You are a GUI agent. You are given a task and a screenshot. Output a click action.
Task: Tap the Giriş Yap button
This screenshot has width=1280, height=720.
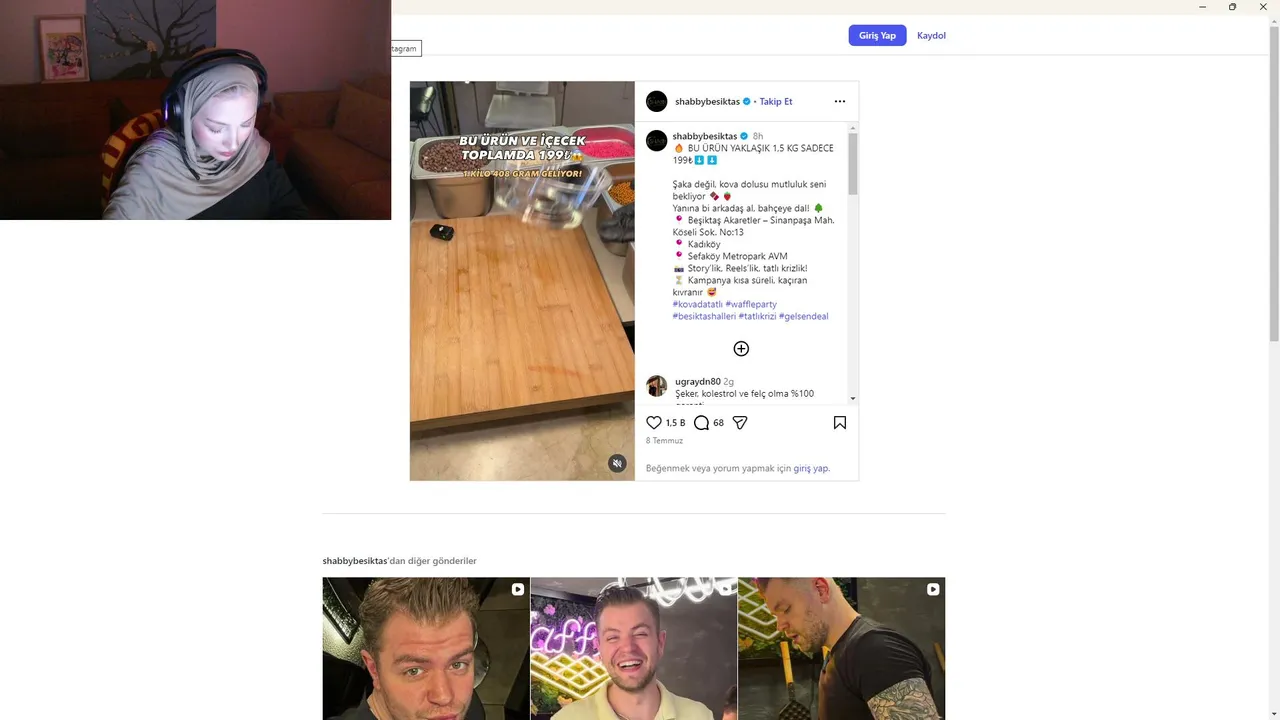point(877,35)
